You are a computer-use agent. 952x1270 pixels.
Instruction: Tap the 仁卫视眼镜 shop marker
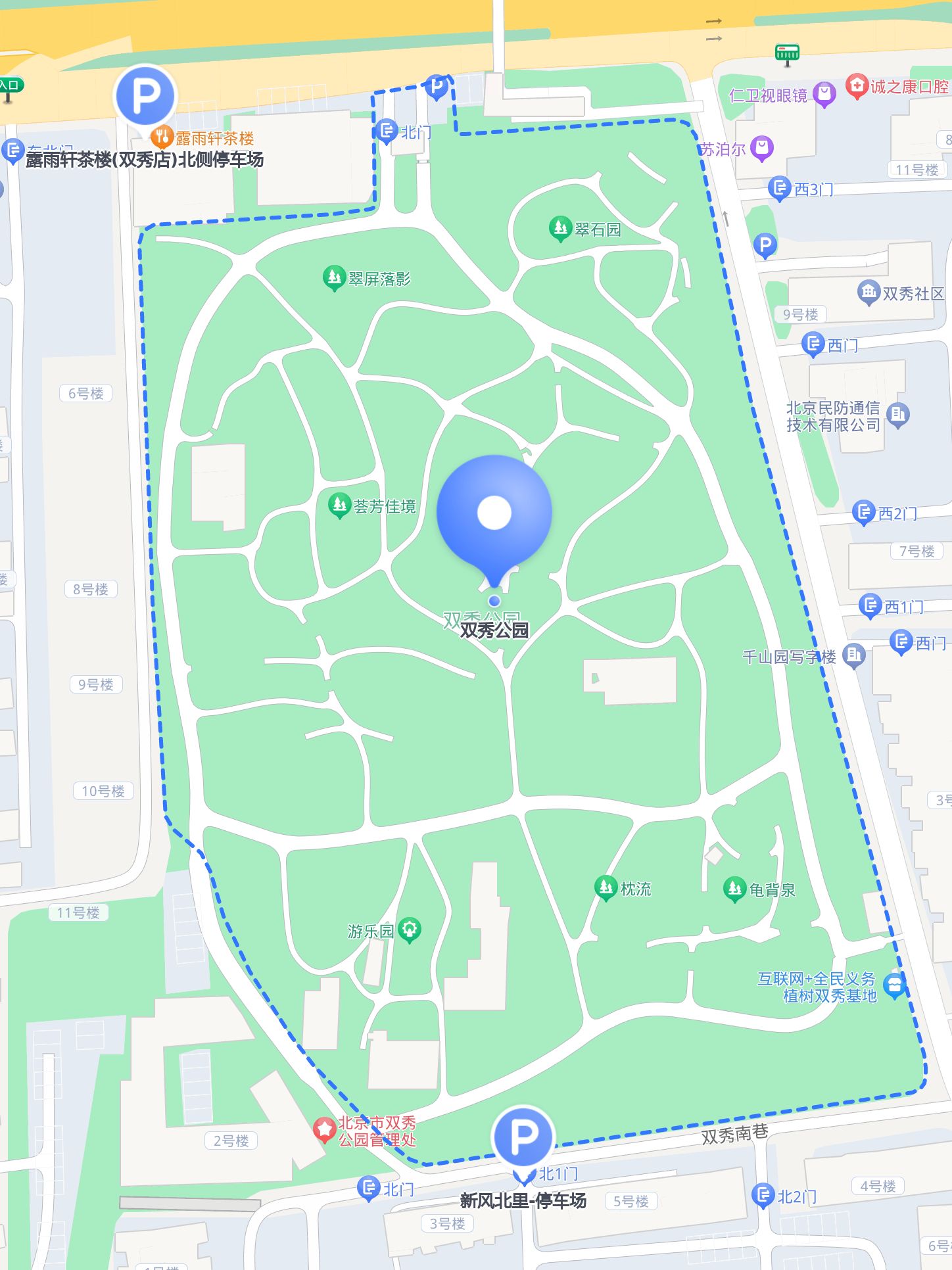pyautogui.click(x=824, y=95)
